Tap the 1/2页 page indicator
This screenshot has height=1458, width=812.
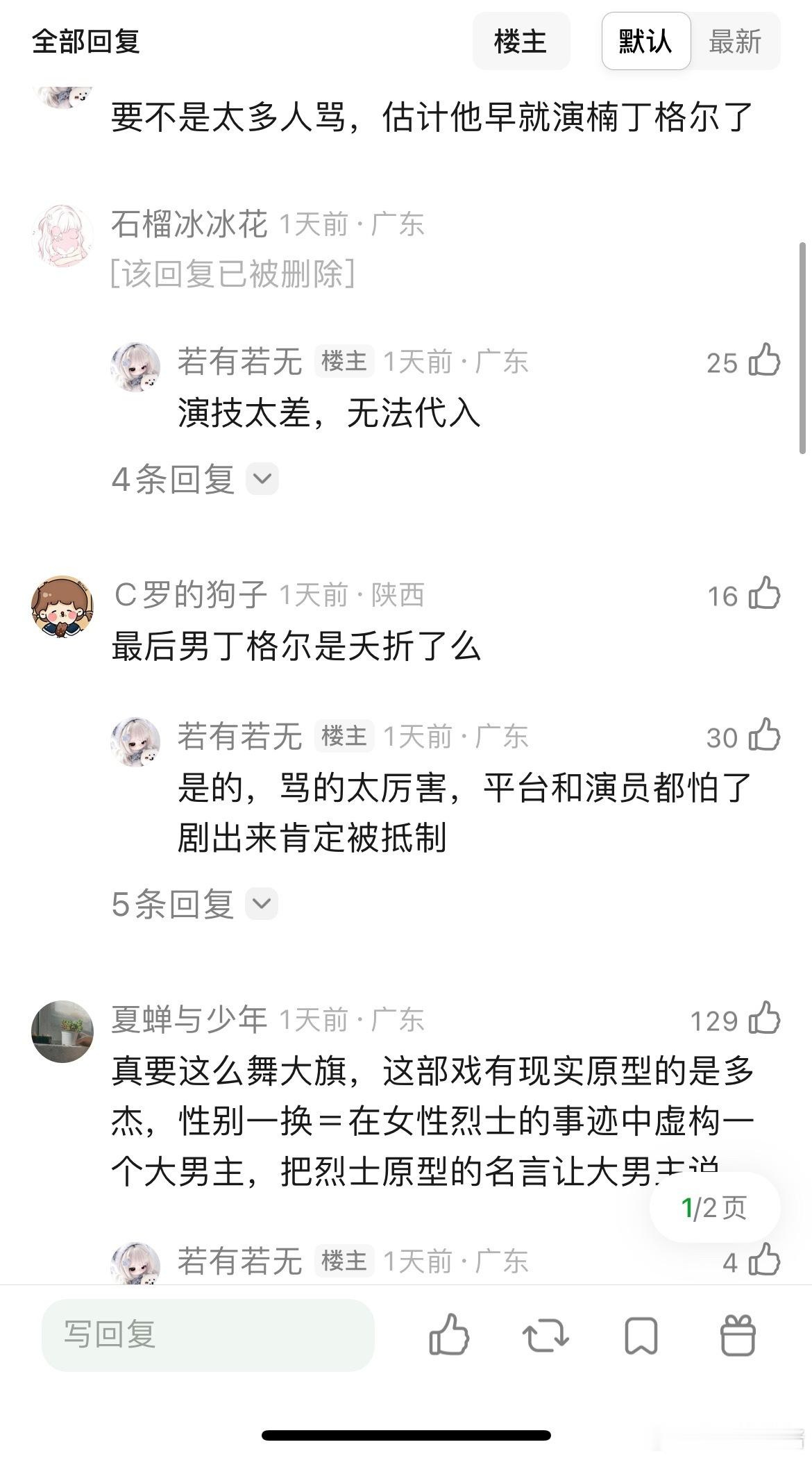pyautogui.click(x=715, y=1207)
